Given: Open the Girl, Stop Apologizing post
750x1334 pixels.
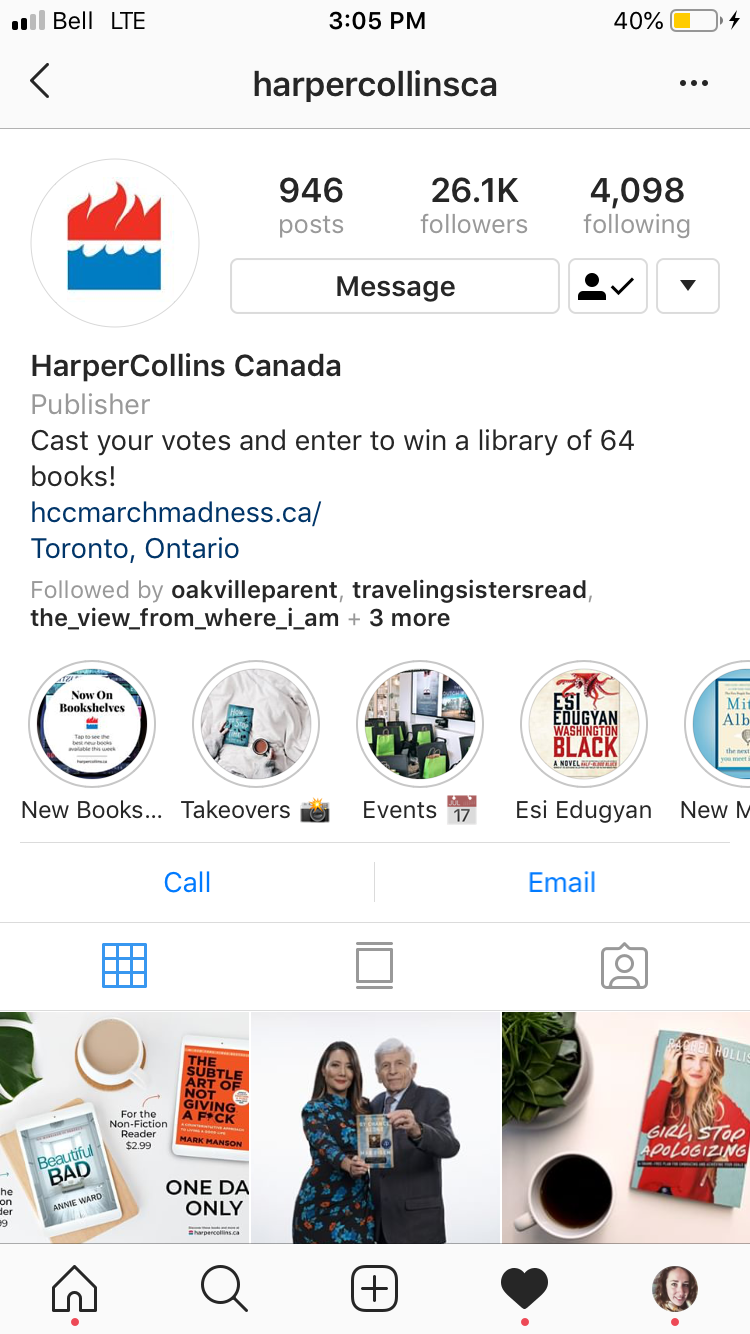Looking at the screenshot, I should point(626,1127).
